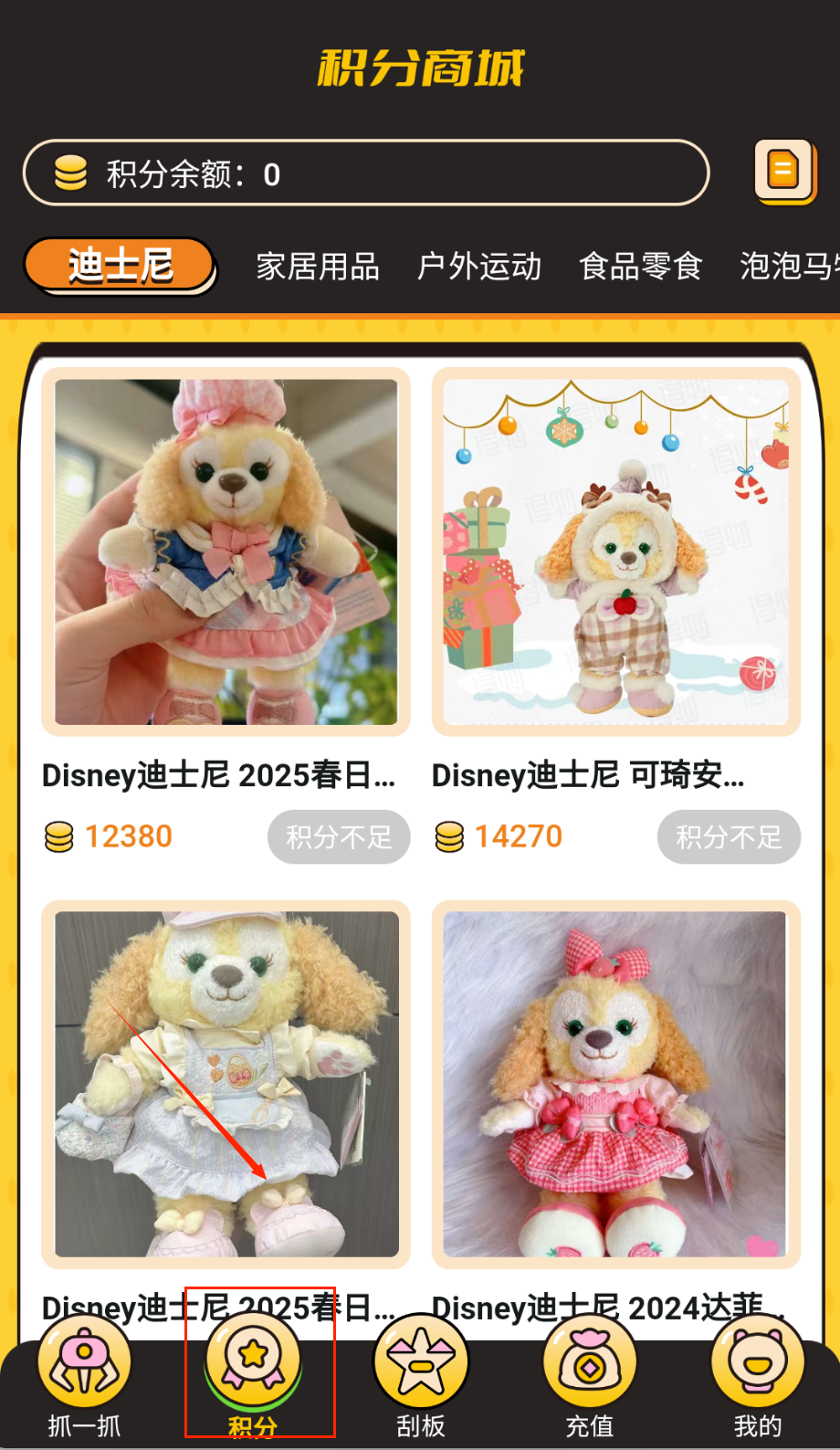
Task: Open the Disney 可琦安 plush card
Action: [x=616, y=552]
